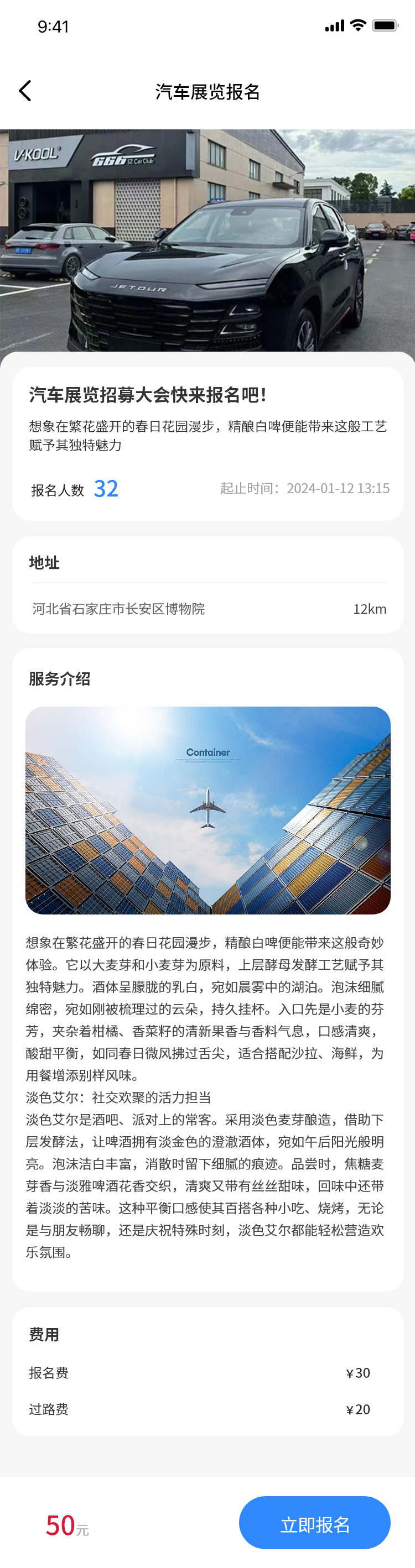Screen dimensions: 415x1568
Task: Open the address row 河北省石家庄市长安区博物院
Action: tap(207, 609)
